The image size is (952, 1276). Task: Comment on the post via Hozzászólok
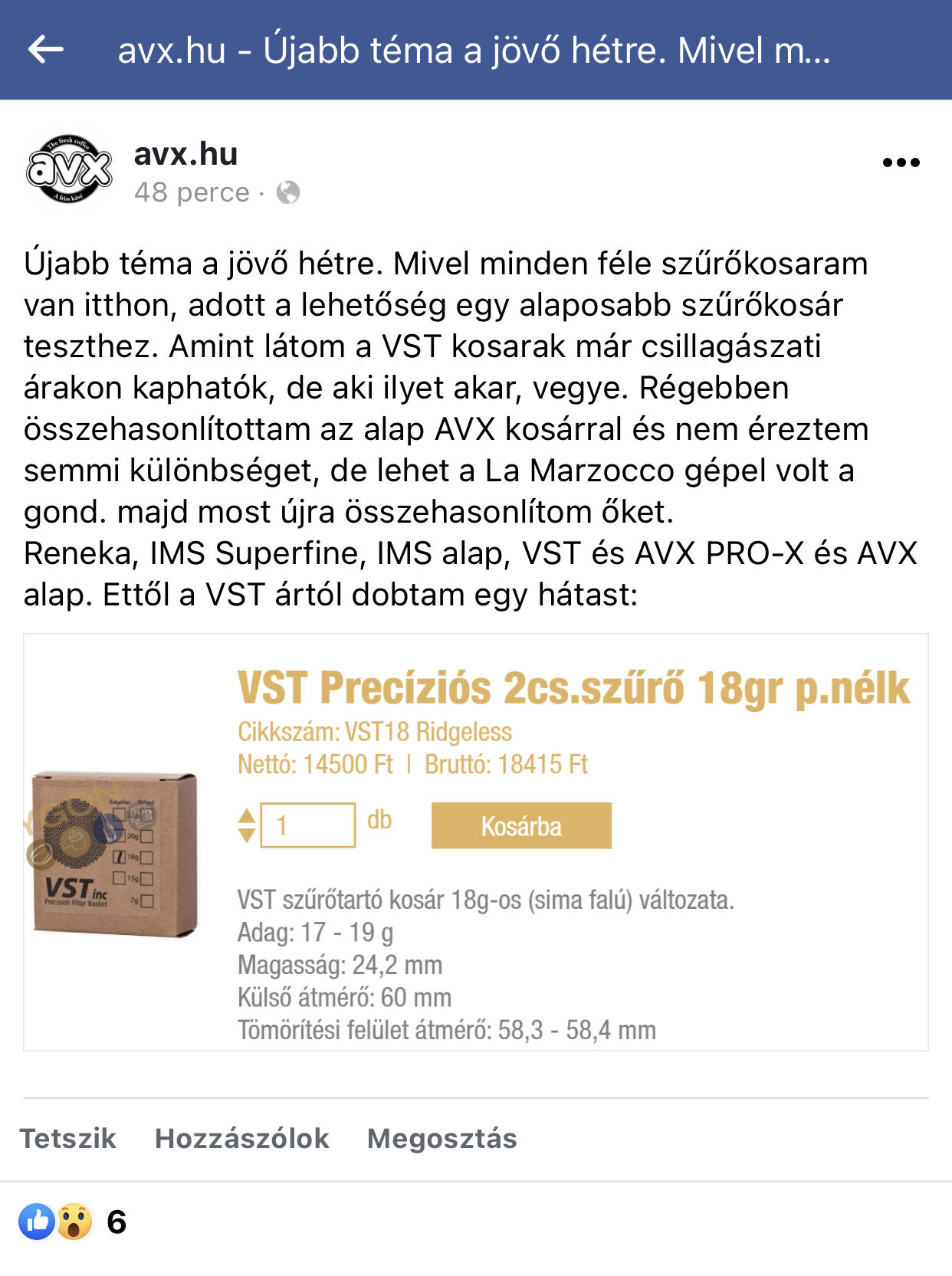[241, 1138]
